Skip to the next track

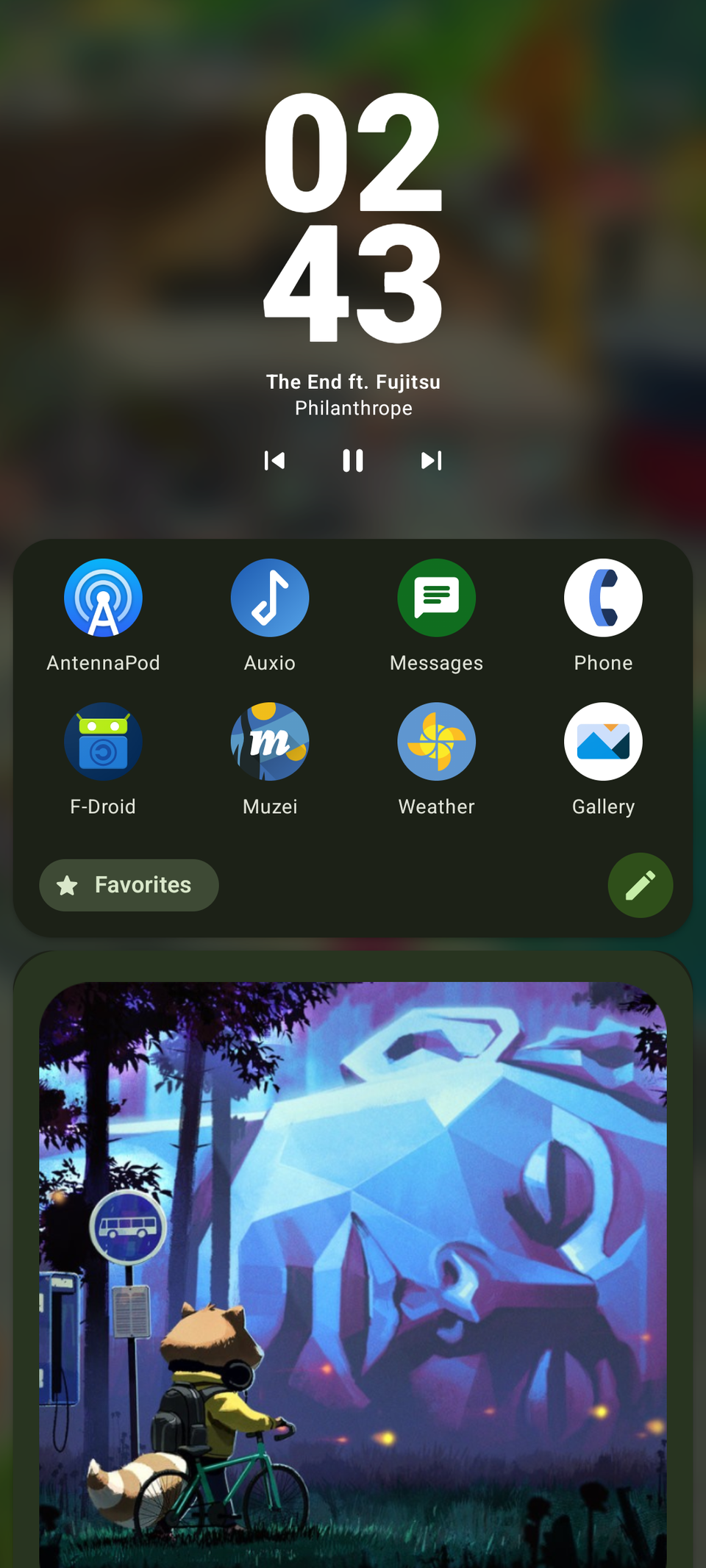click(x=432, y=461)
